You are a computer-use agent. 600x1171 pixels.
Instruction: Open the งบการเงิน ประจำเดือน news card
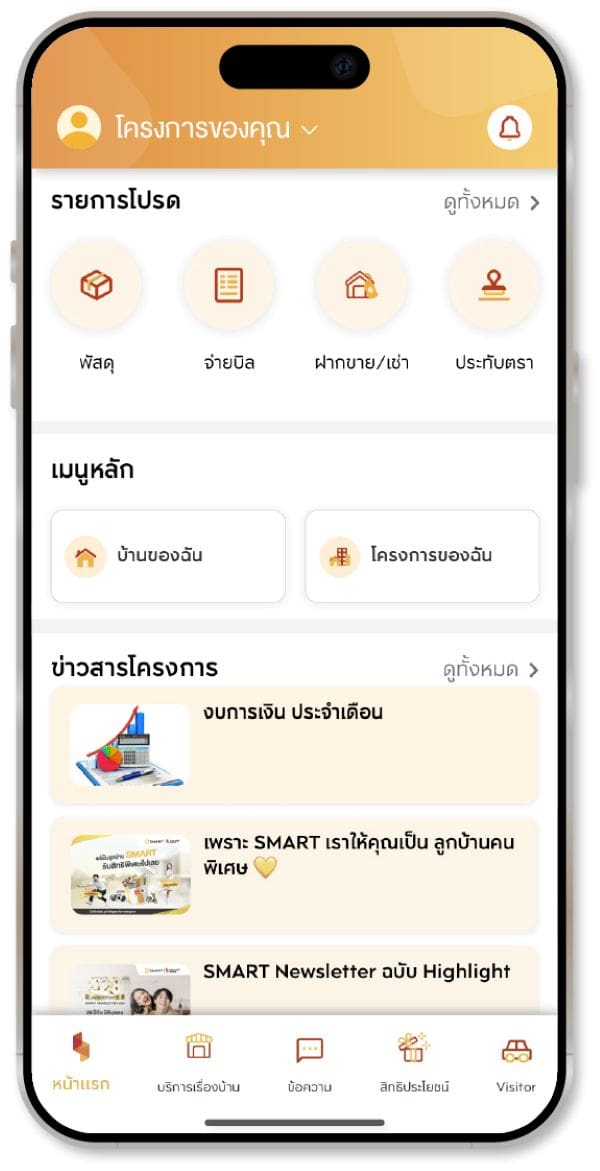(294, 745)
